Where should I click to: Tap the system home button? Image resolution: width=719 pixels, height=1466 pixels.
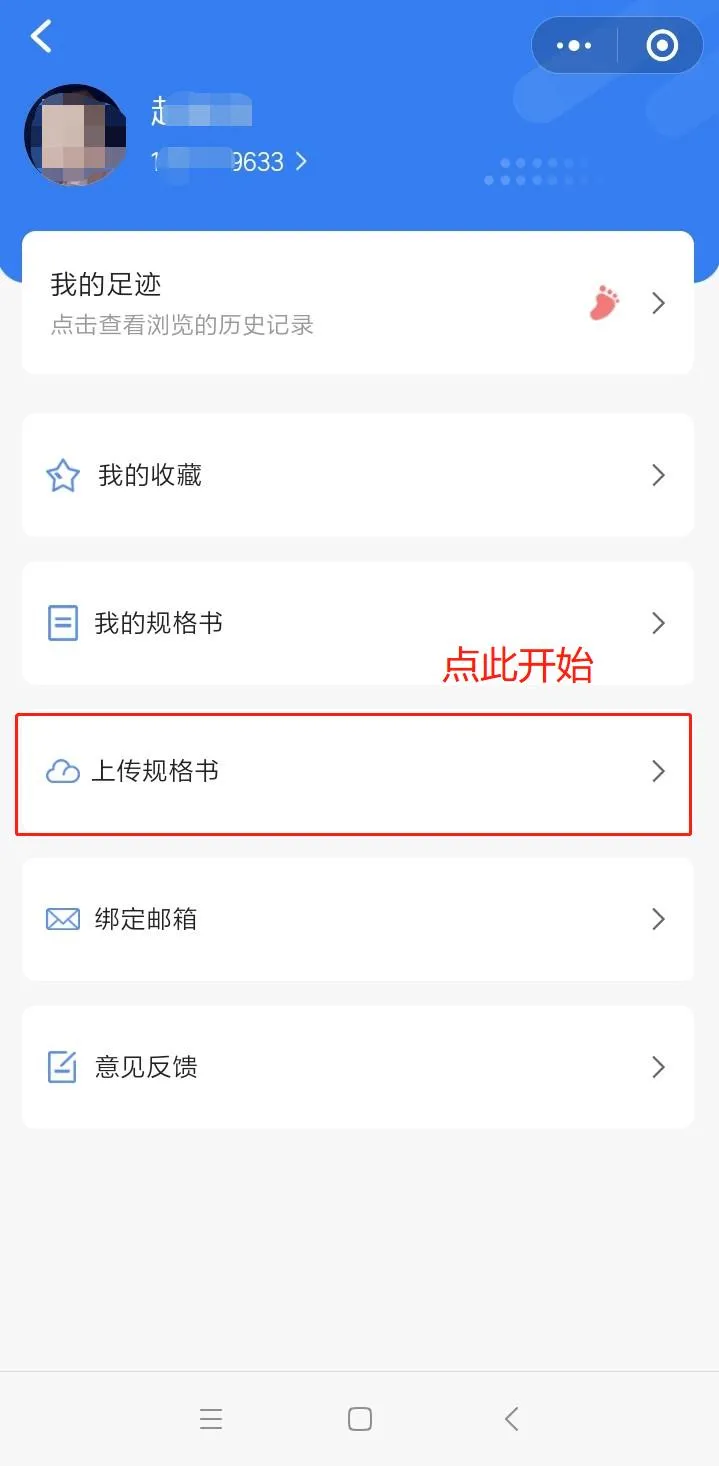(360, 1419)
